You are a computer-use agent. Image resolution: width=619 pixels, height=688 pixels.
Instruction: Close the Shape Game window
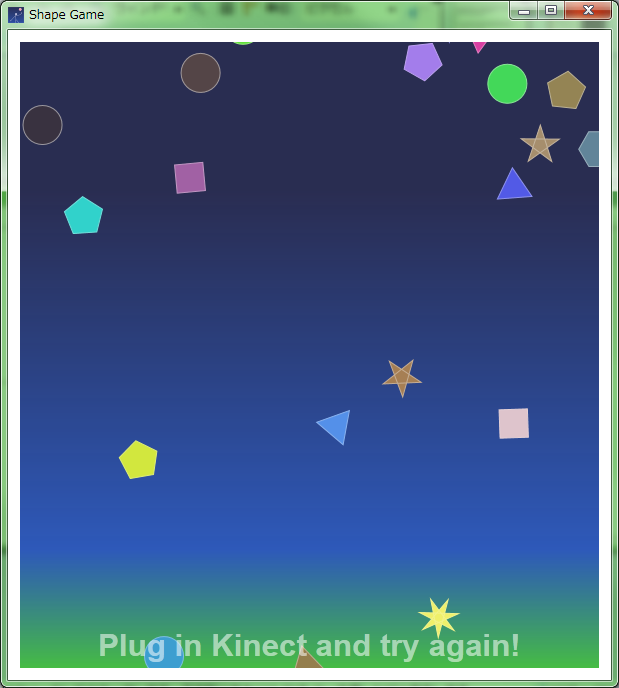coord(588,10)
